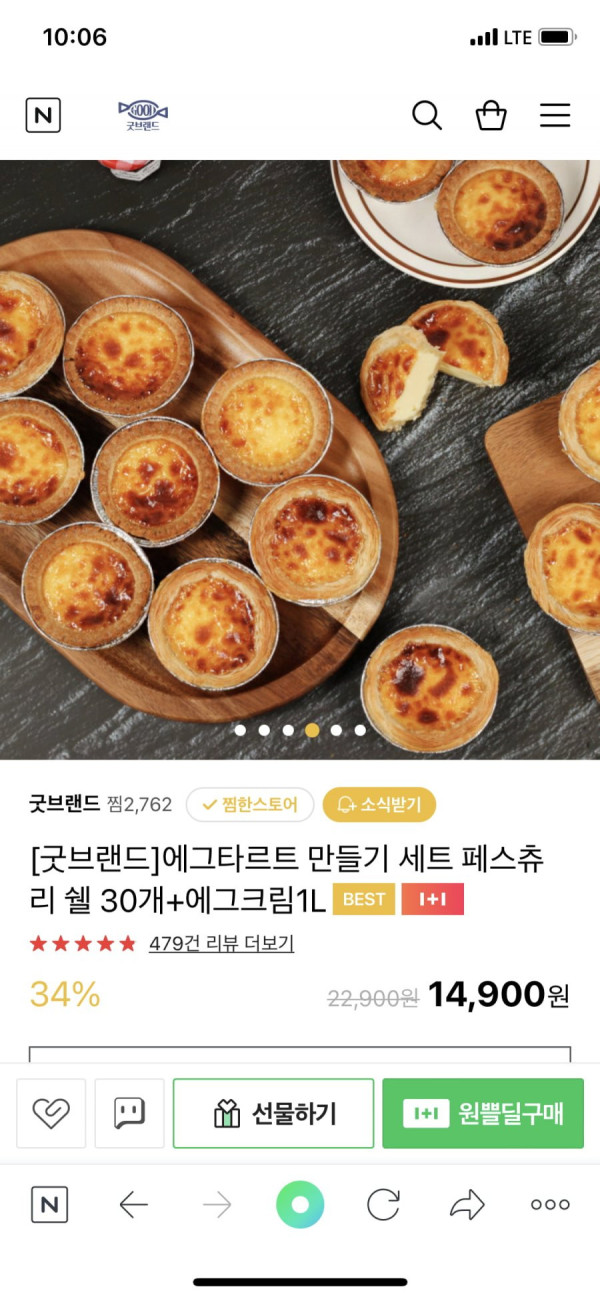Add this product to wishlist with heart icon
This screenshot has height=1299, width=600.
51,1113
